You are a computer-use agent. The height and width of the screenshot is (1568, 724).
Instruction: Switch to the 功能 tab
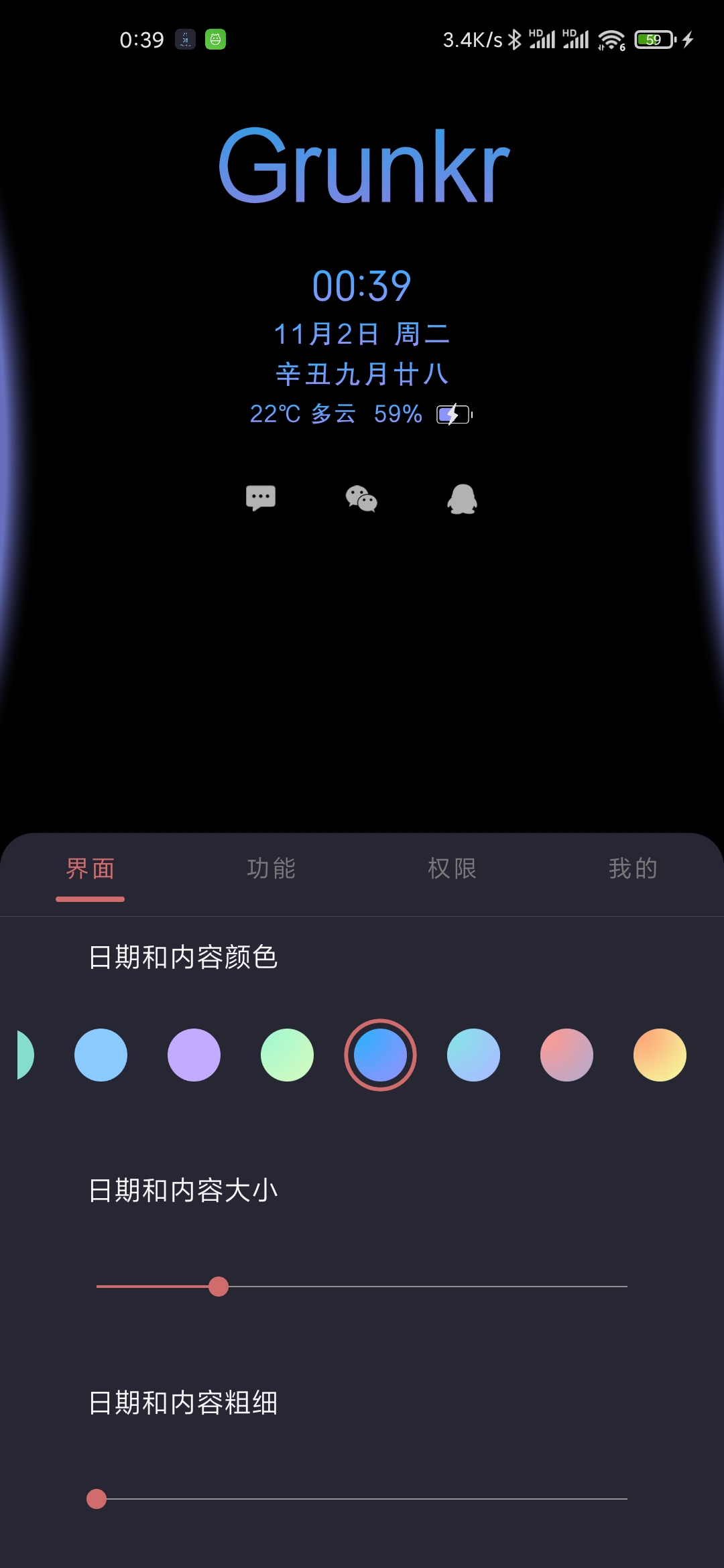click(271, 868)
